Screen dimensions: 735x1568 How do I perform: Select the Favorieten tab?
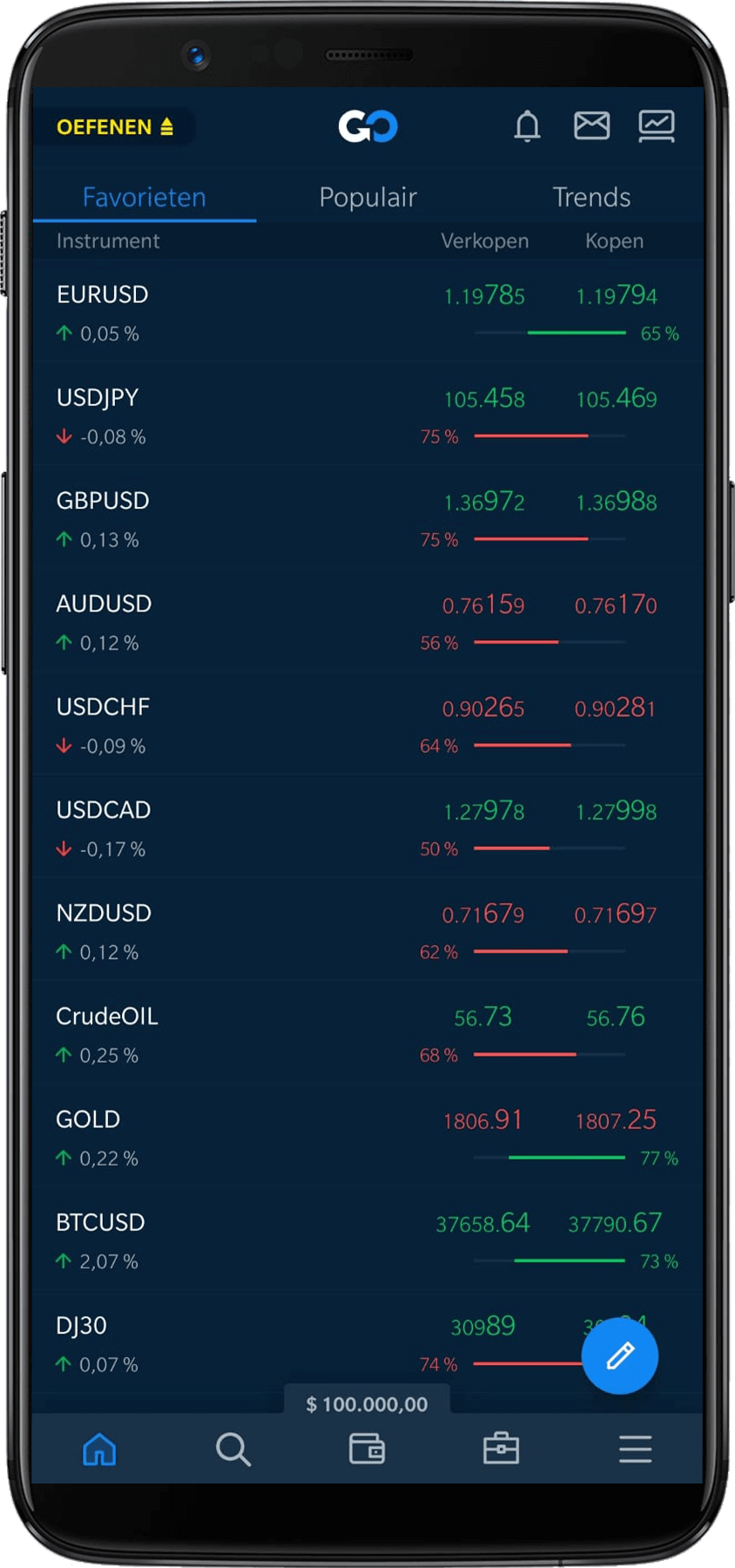pos(145,198)
